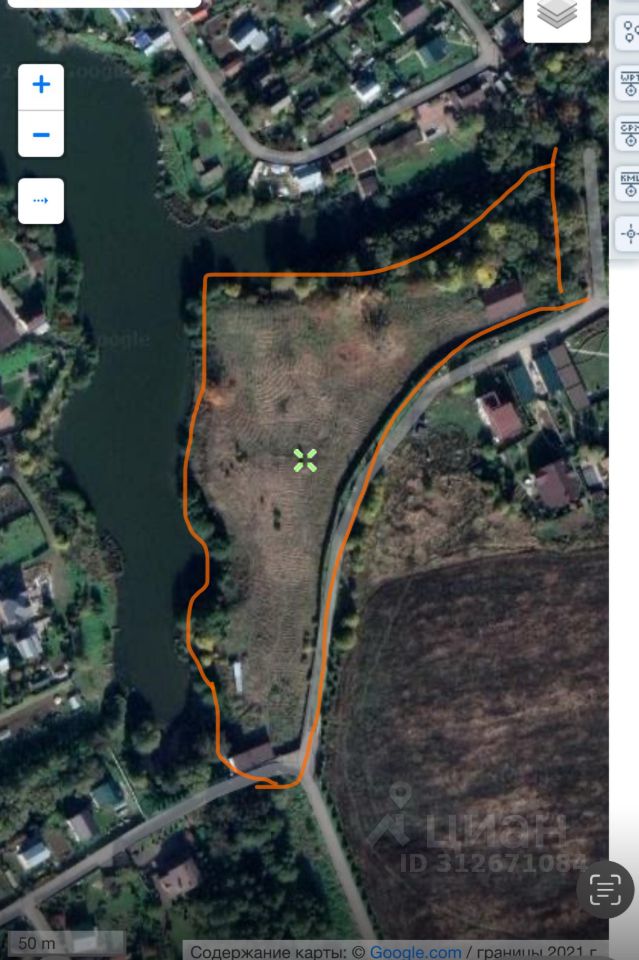Open the markers tool in side panel
639x960 pixels.
(629, 31)
